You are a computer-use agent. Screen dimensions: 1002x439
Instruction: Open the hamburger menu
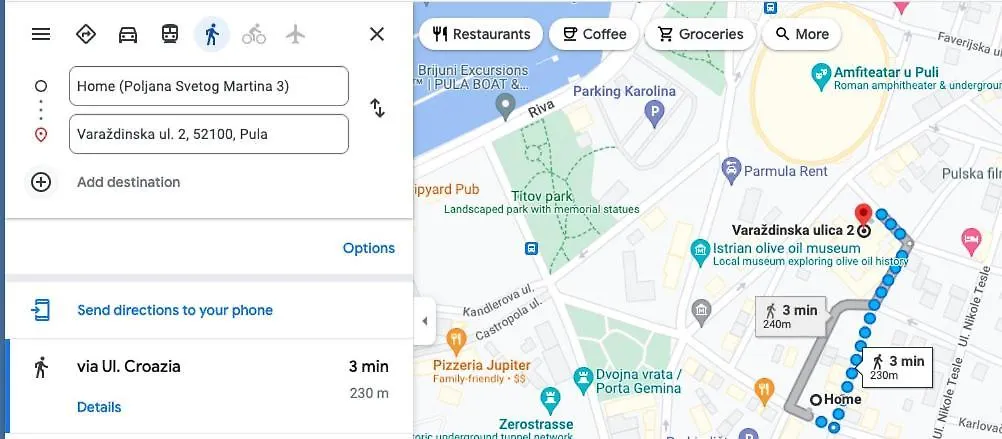(41, 34)
